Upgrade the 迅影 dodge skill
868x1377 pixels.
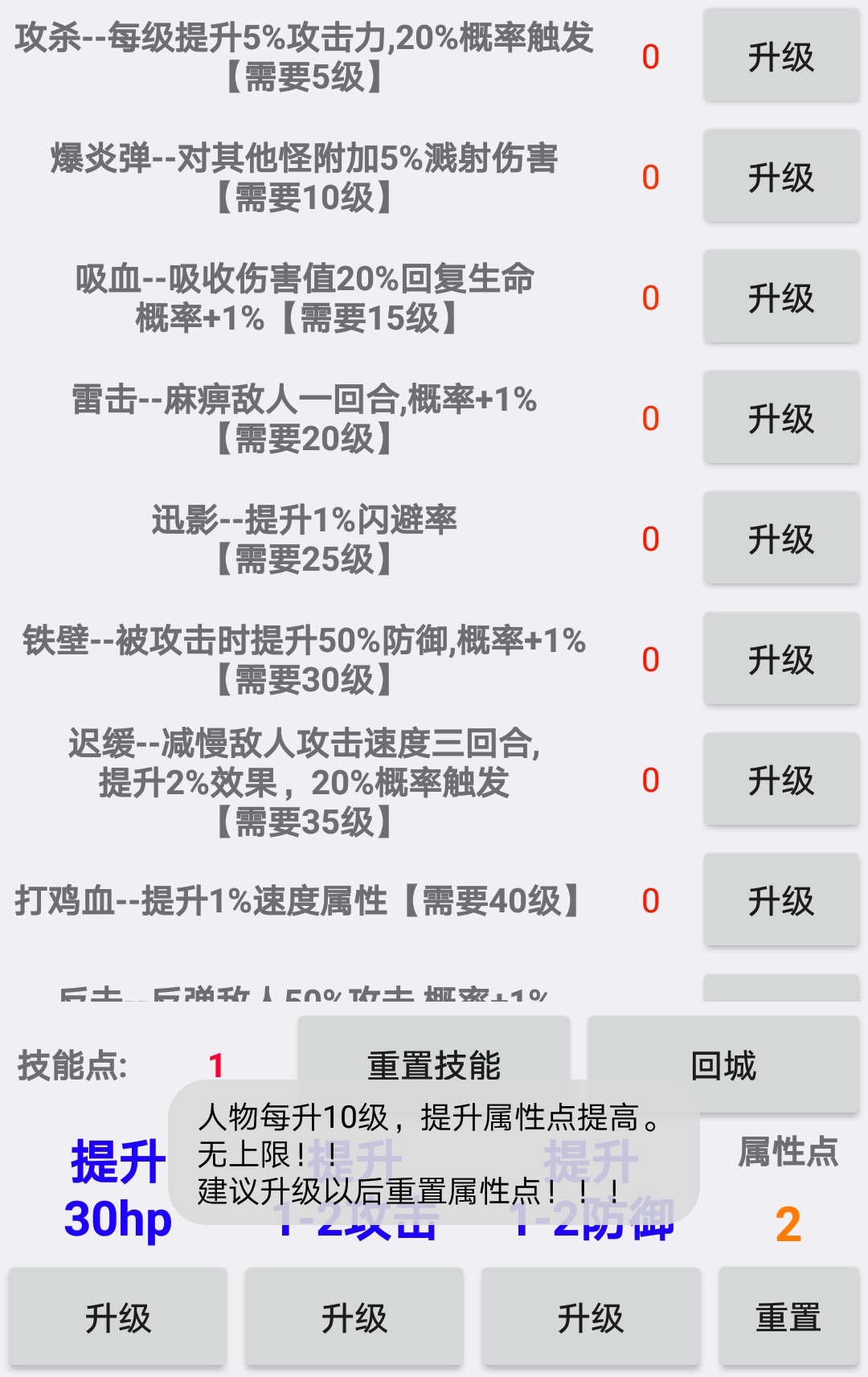779,538
